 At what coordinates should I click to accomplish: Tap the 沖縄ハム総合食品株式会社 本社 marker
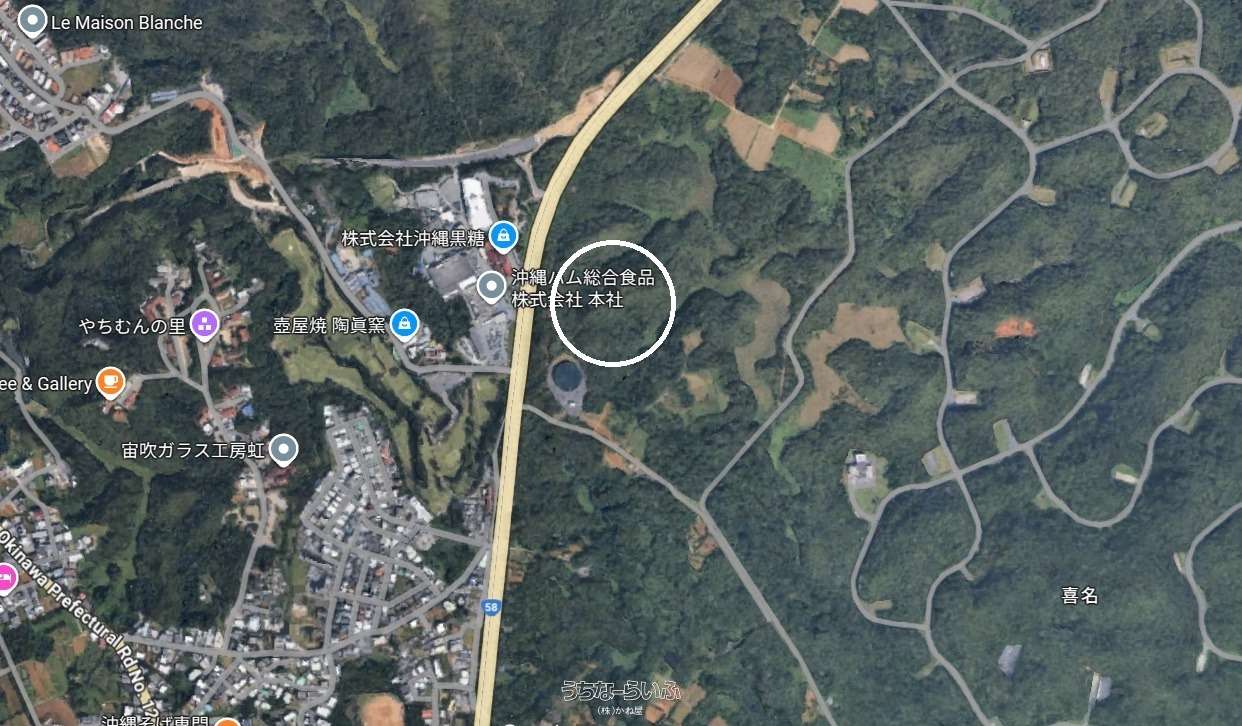coord(490,286)
